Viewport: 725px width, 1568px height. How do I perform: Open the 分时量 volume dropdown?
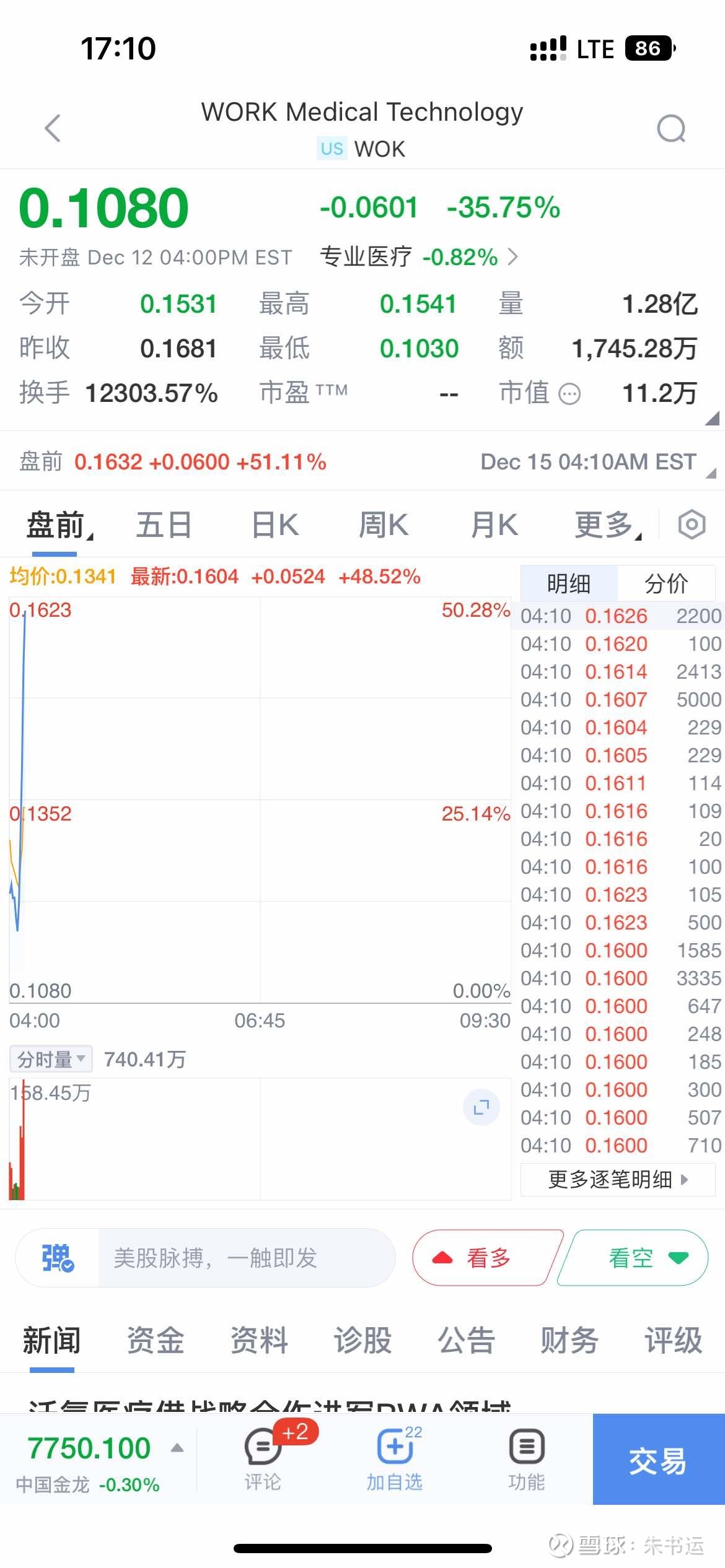click(50, 1059)
